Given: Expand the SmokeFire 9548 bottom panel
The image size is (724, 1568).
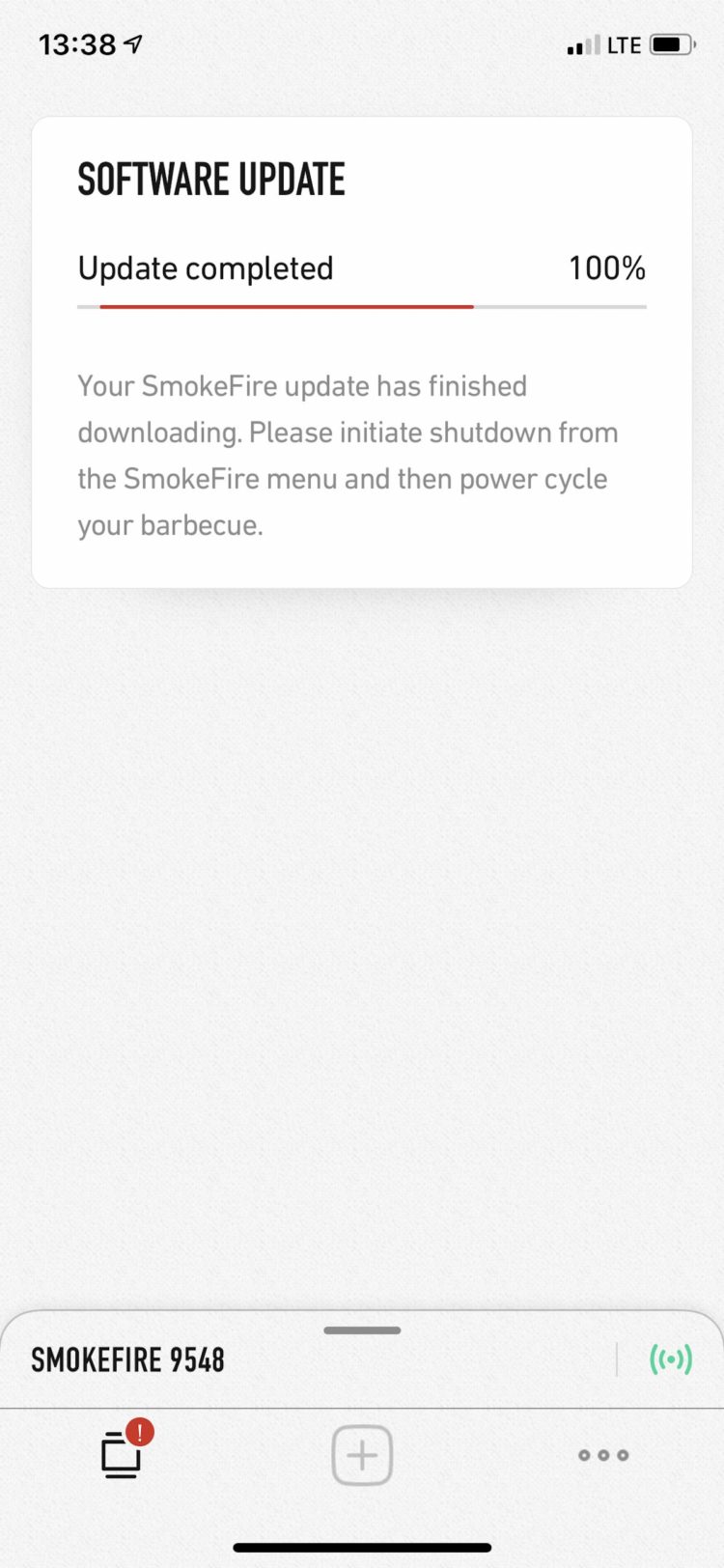Looking at the screenshot, I should coord(362,1330).
